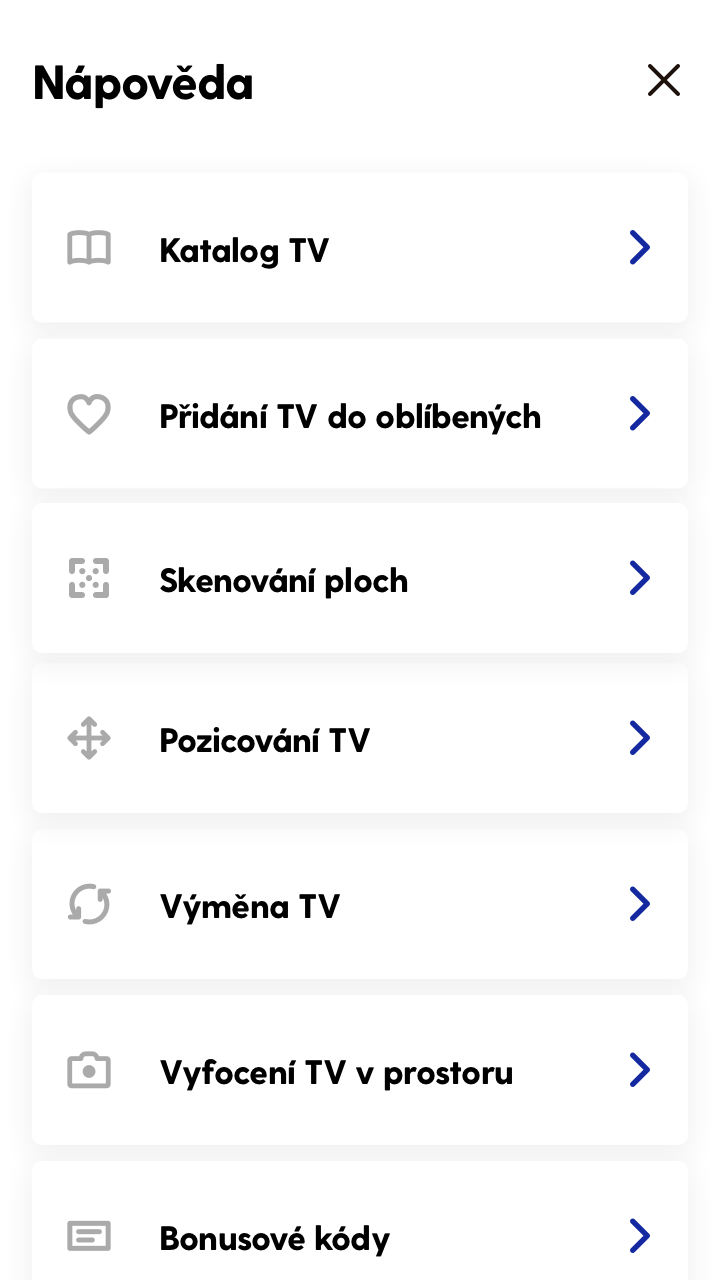
Task: Open the Katalog TV help topic
Action: (360, 248)
